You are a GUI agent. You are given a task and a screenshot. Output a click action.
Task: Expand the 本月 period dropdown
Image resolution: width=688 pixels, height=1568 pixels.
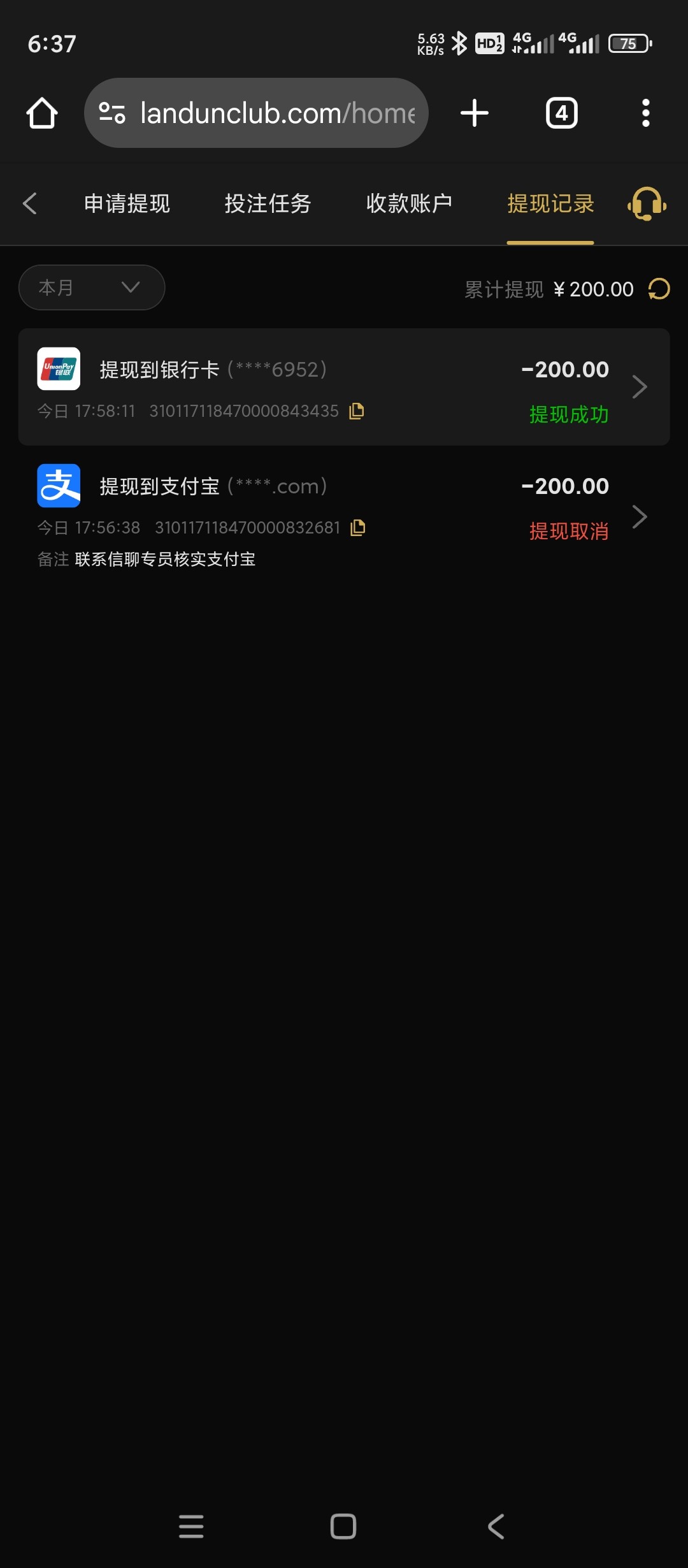click(x=92, y=287)
